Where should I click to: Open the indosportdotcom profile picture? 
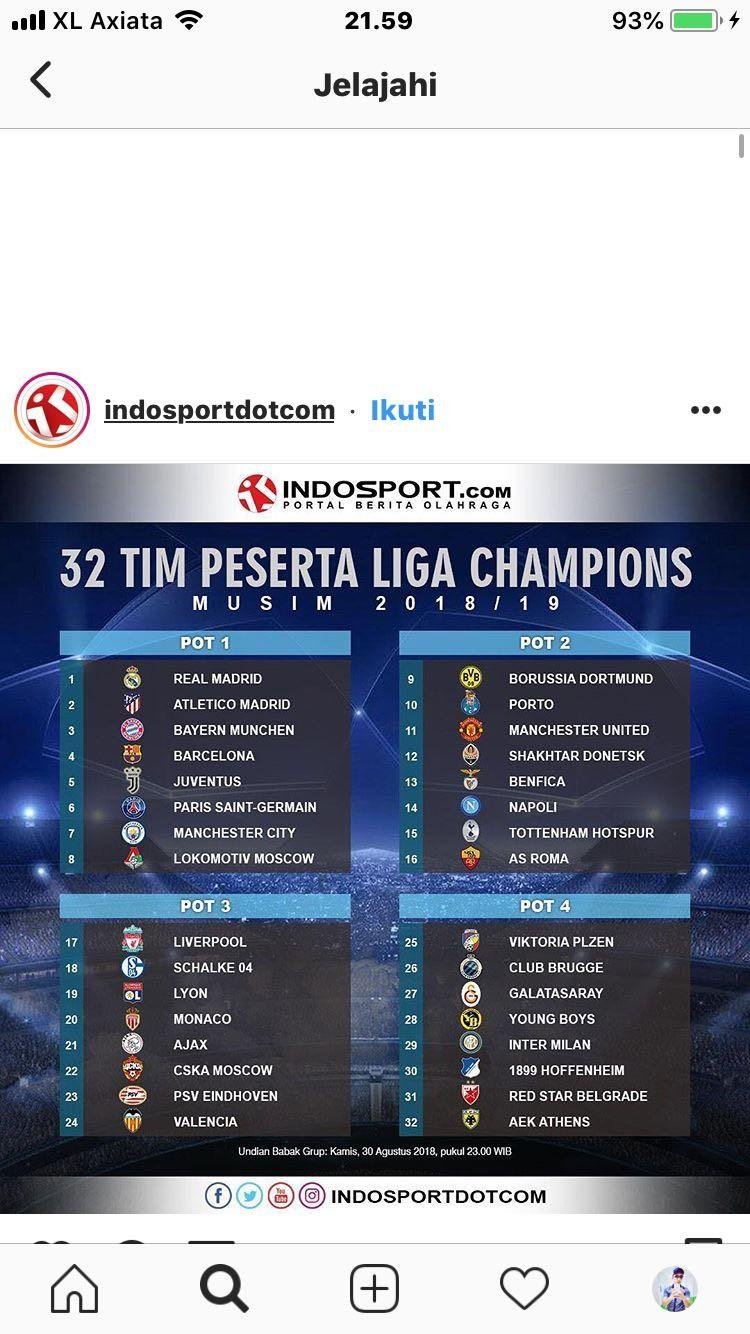pos(52,410)
